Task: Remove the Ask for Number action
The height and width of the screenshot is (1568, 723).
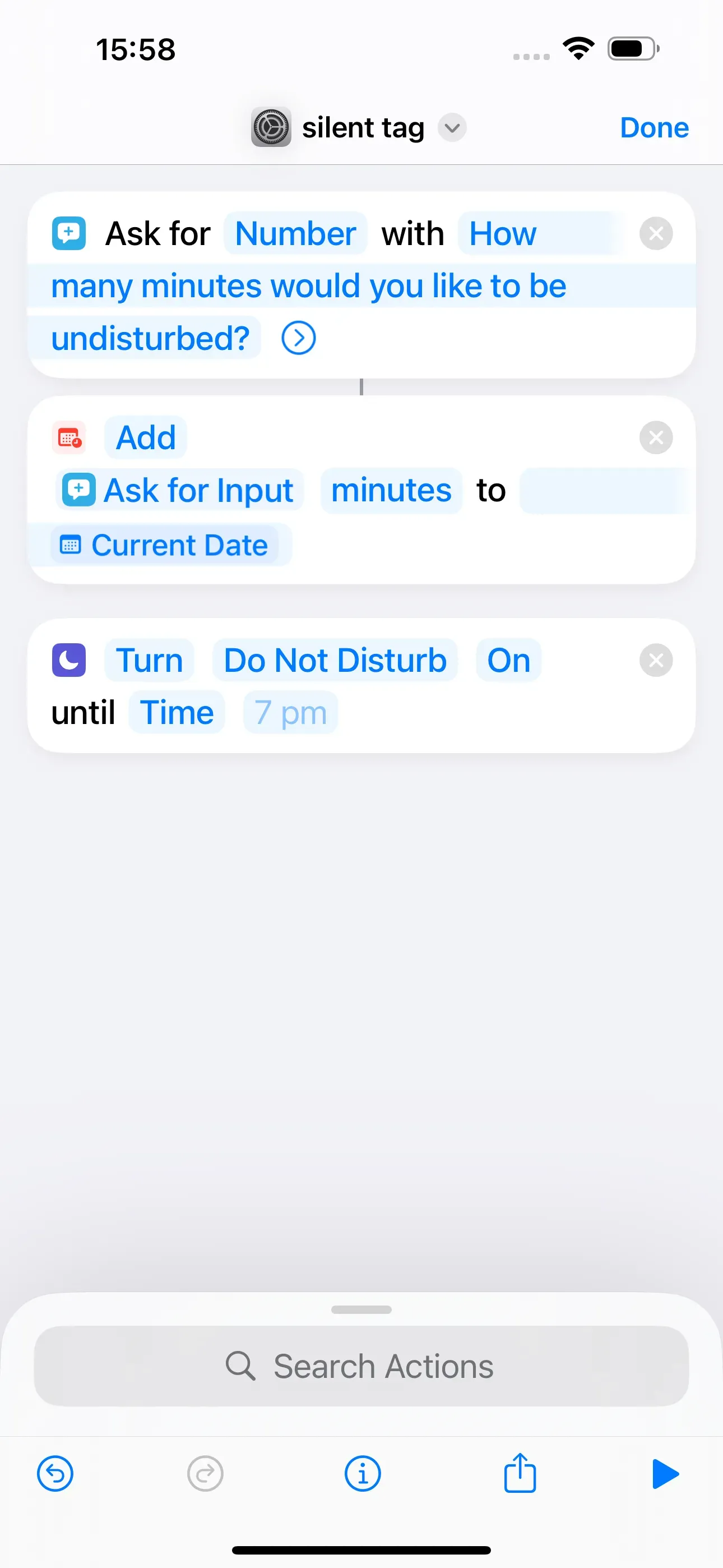Action: coord(656,234)
